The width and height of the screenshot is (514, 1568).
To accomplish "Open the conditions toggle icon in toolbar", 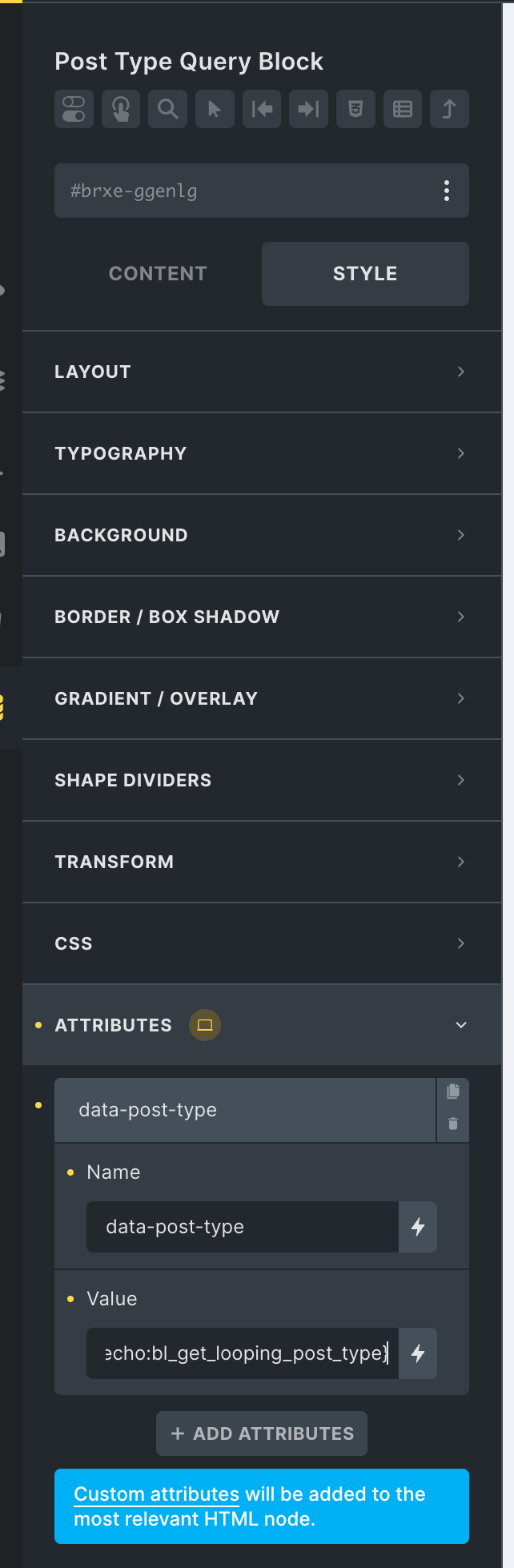I will coord(74,109).
